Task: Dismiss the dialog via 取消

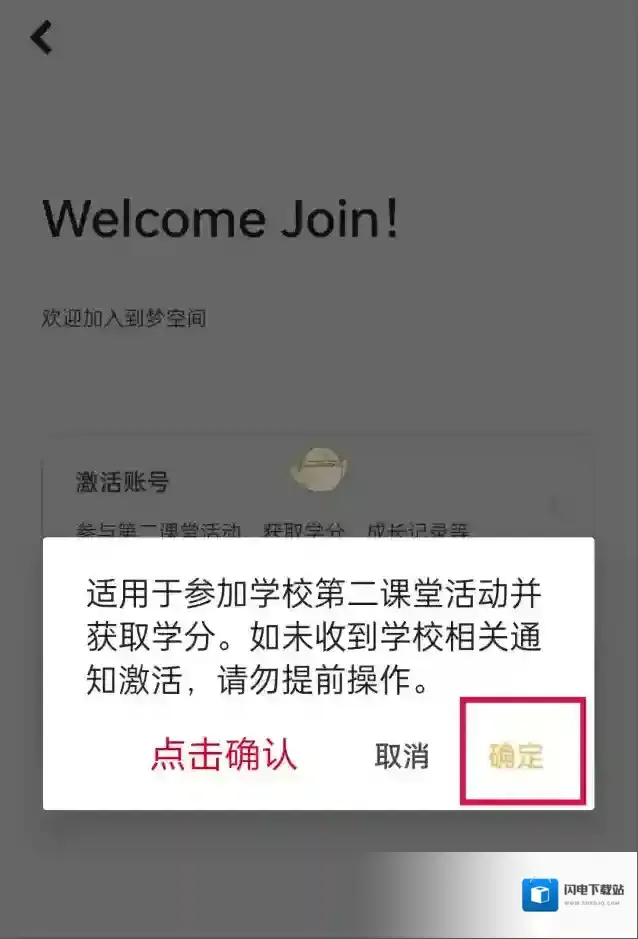Action: coord(401,756)
